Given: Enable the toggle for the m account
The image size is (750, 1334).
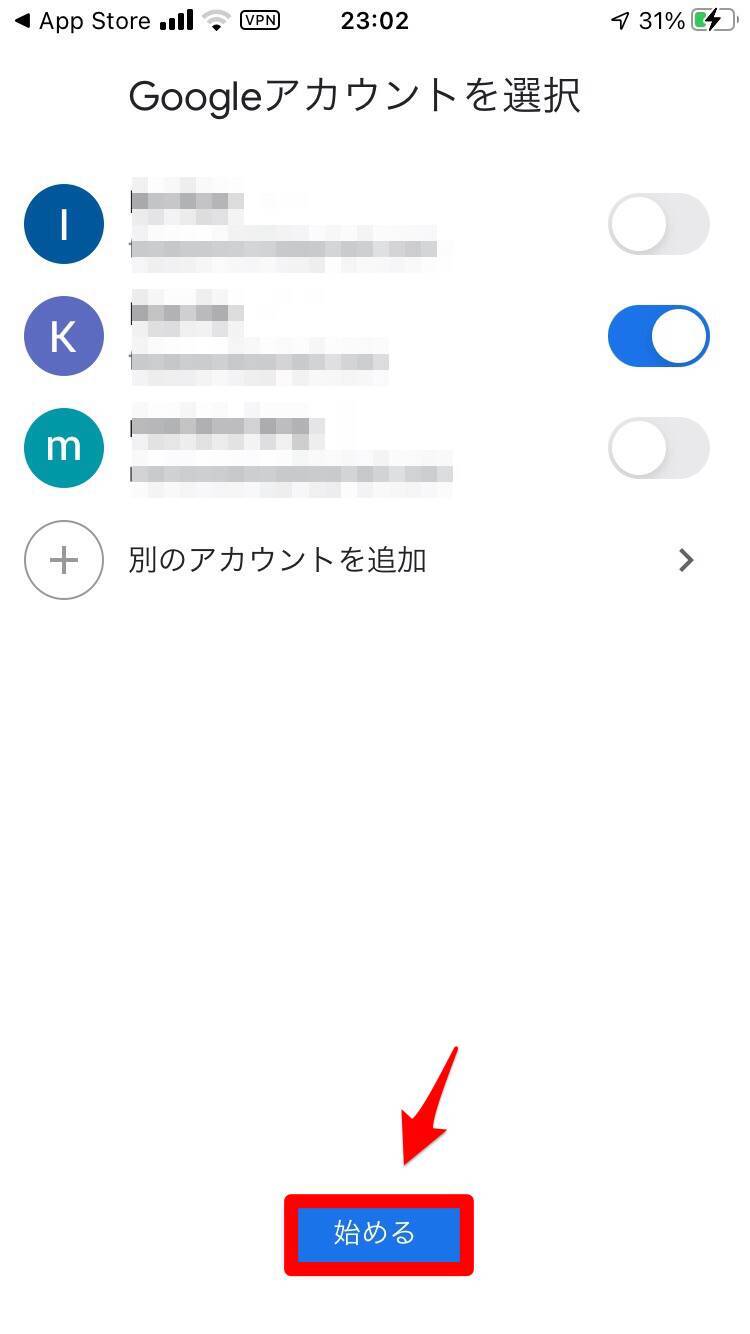Looking at the screenshot, I should [x=658, y=448].
